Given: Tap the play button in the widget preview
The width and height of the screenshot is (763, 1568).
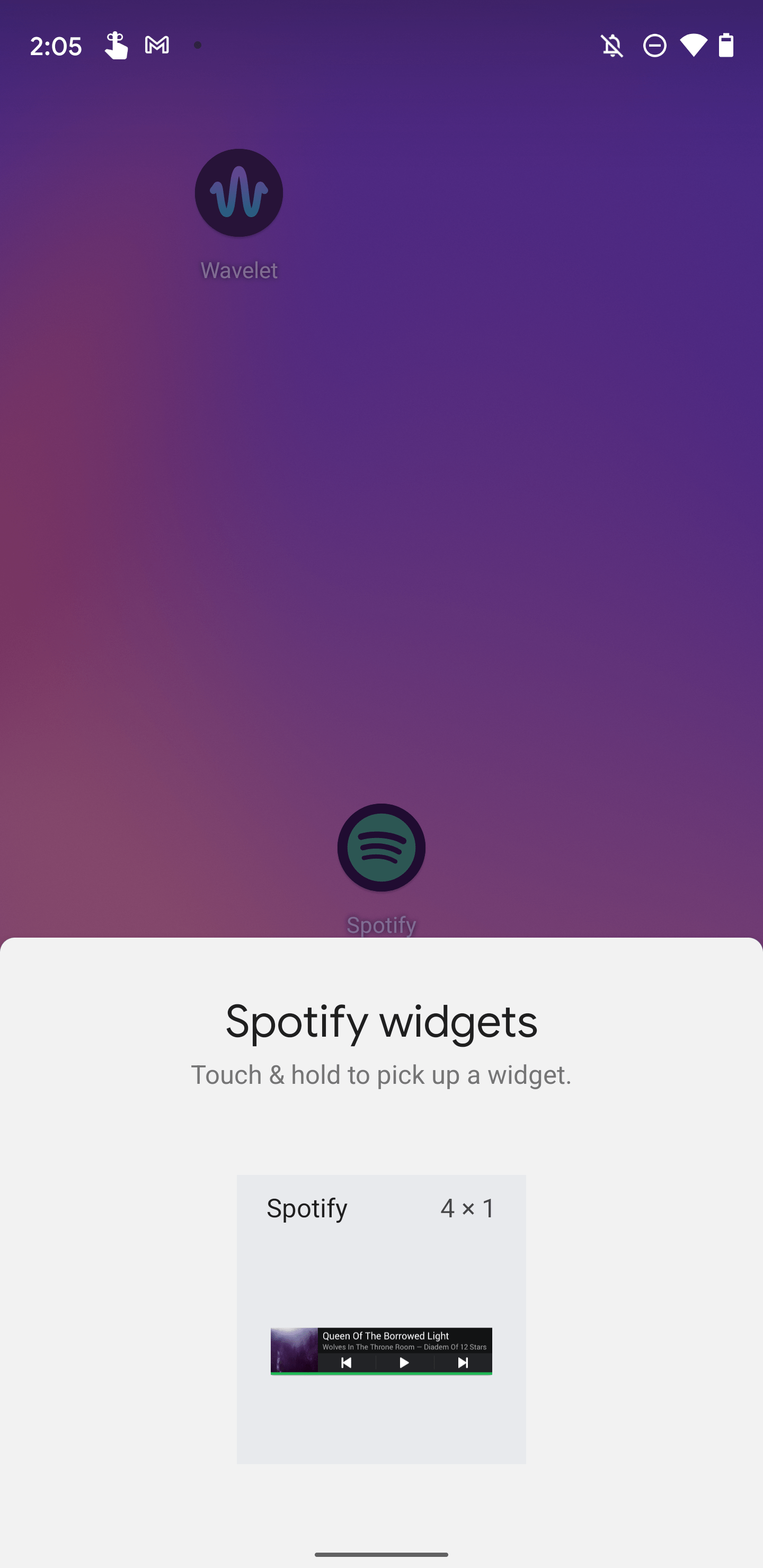Looking at the screenshot, I should tap(404, 1363).
